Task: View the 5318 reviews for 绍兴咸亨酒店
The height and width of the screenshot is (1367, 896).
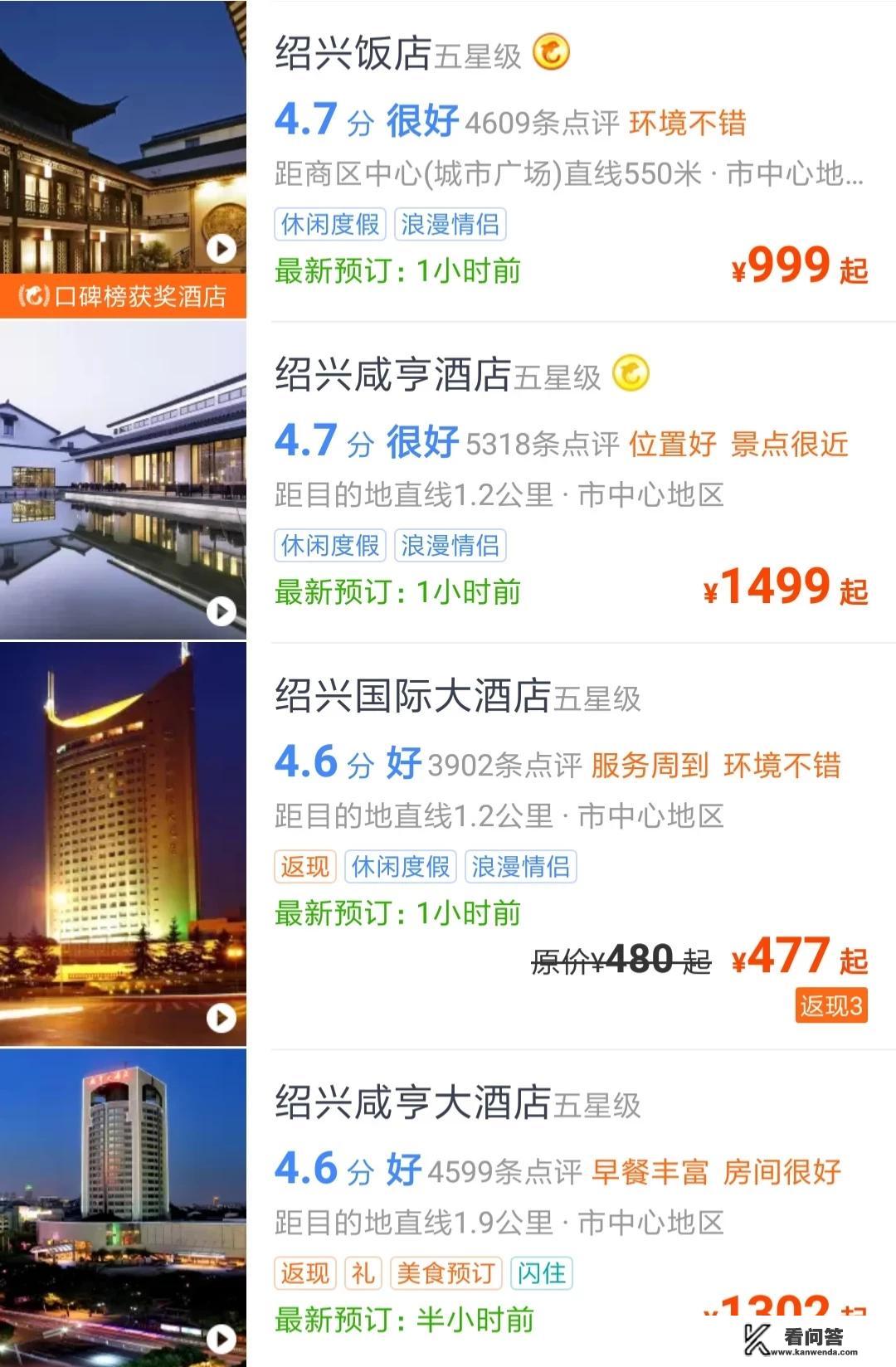Action: click(x=539, y=445)
